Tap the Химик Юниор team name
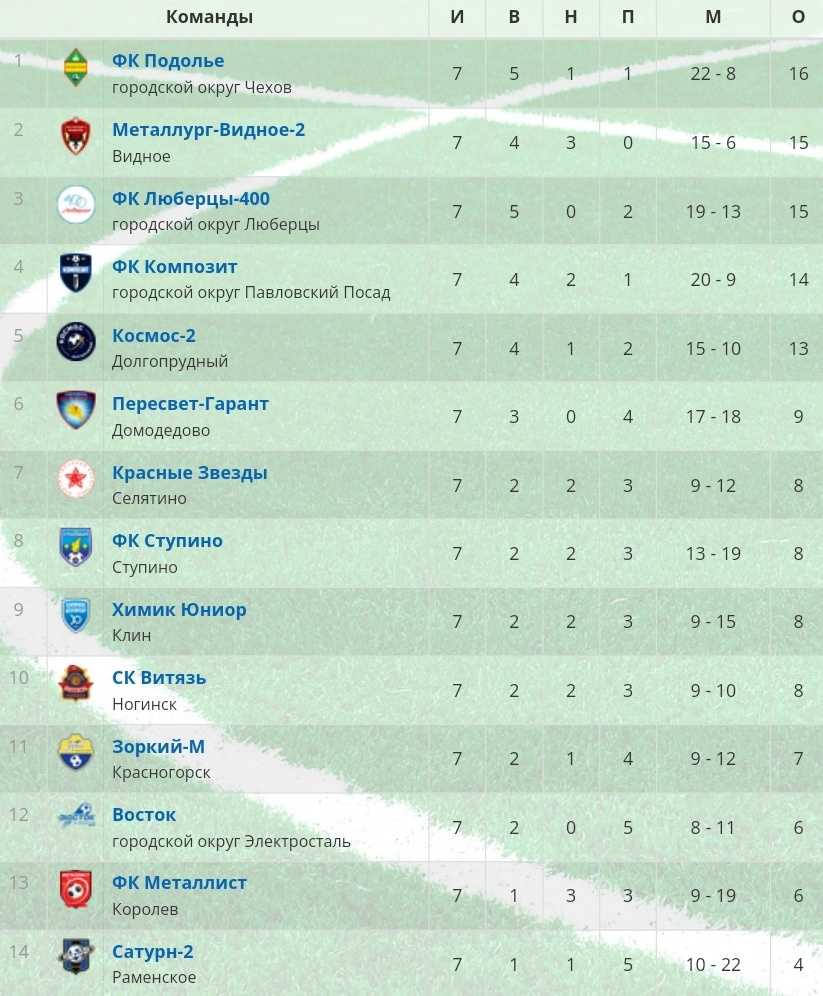The width and height of the screenshot is (823, 996). pyautogui.click(x=179, y=609)
